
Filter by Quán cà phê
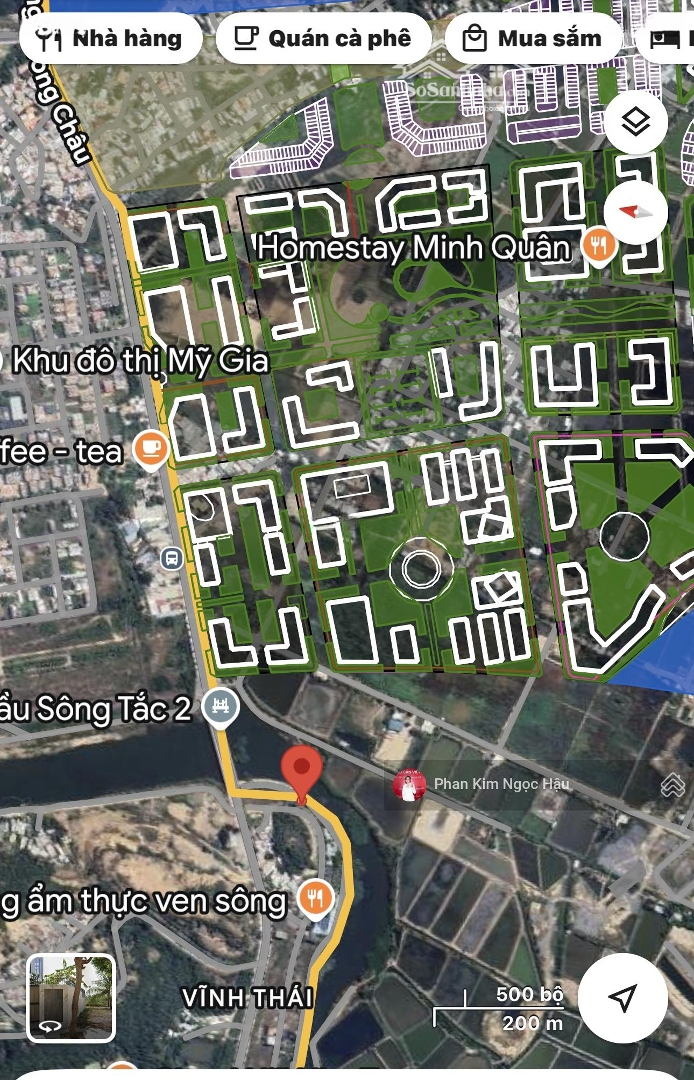[323, 39]
